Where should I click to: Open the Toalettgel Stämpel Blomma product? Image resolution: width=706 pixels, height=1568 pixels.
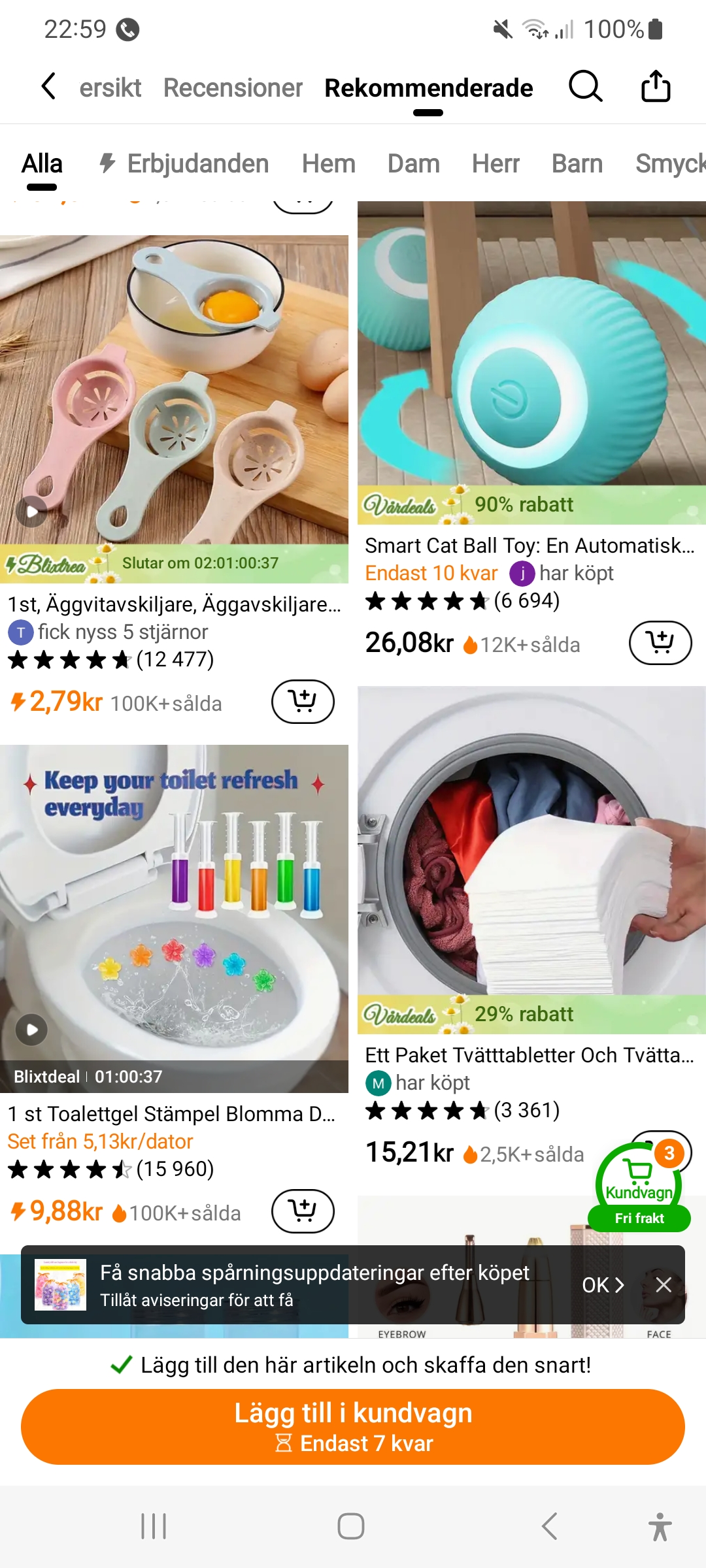[174, 915]
